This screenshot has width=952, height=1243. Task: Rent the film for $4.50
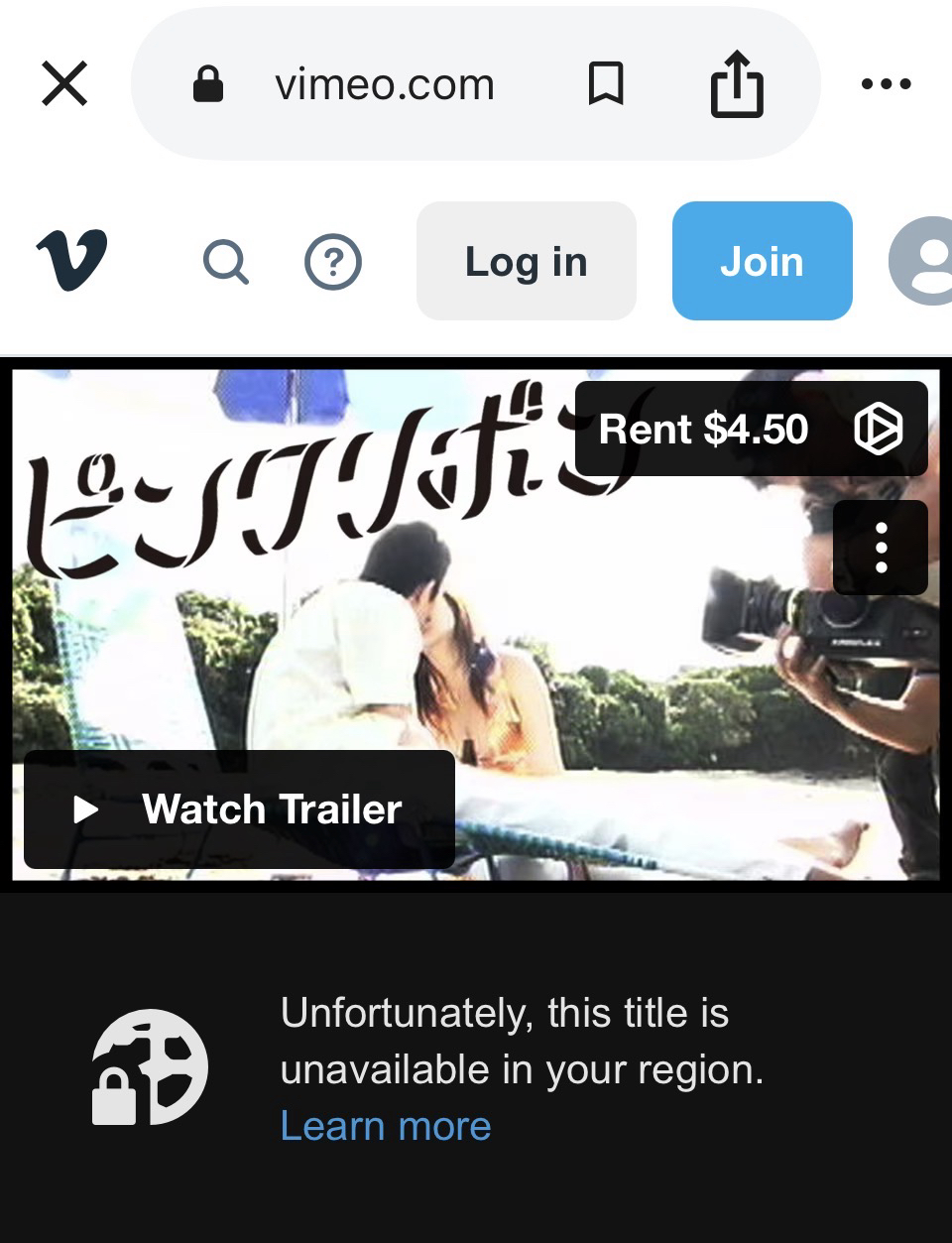(750, 430)
